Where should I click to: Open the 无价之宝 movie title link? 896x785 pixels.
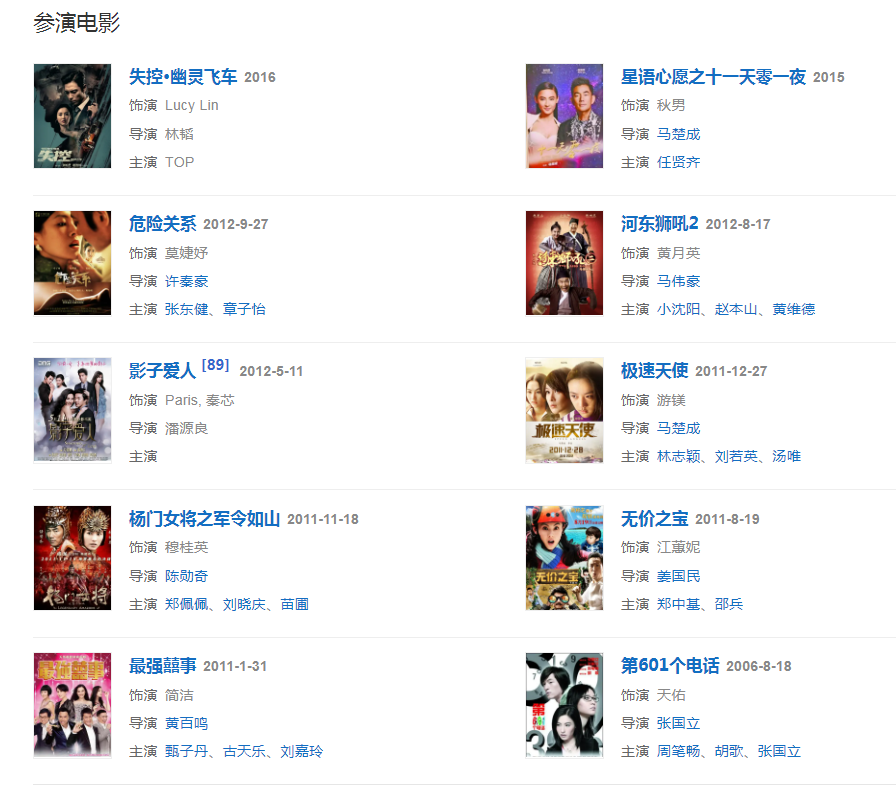point(654,519)
